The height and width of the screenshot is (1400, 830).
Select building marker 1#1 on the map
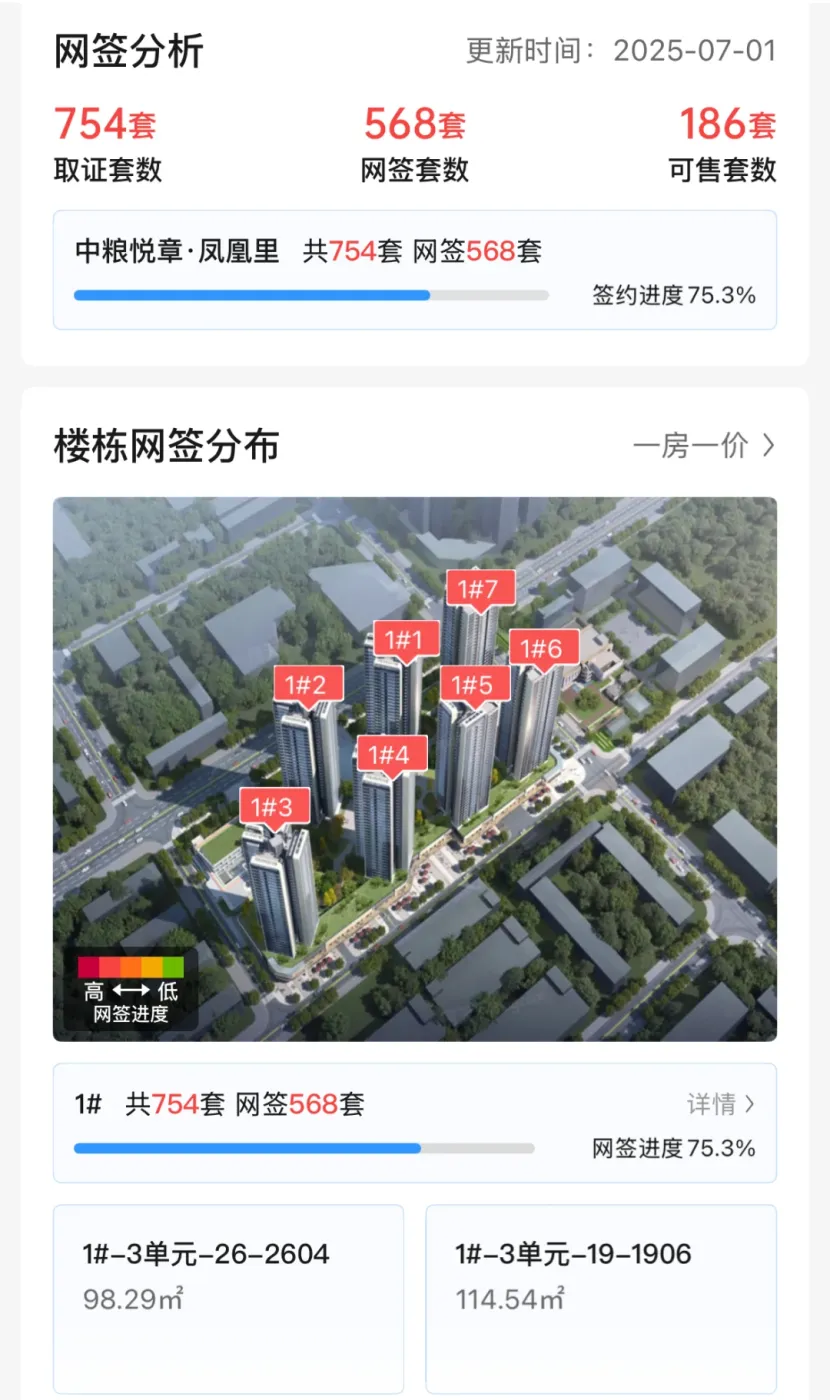[405, 639]
